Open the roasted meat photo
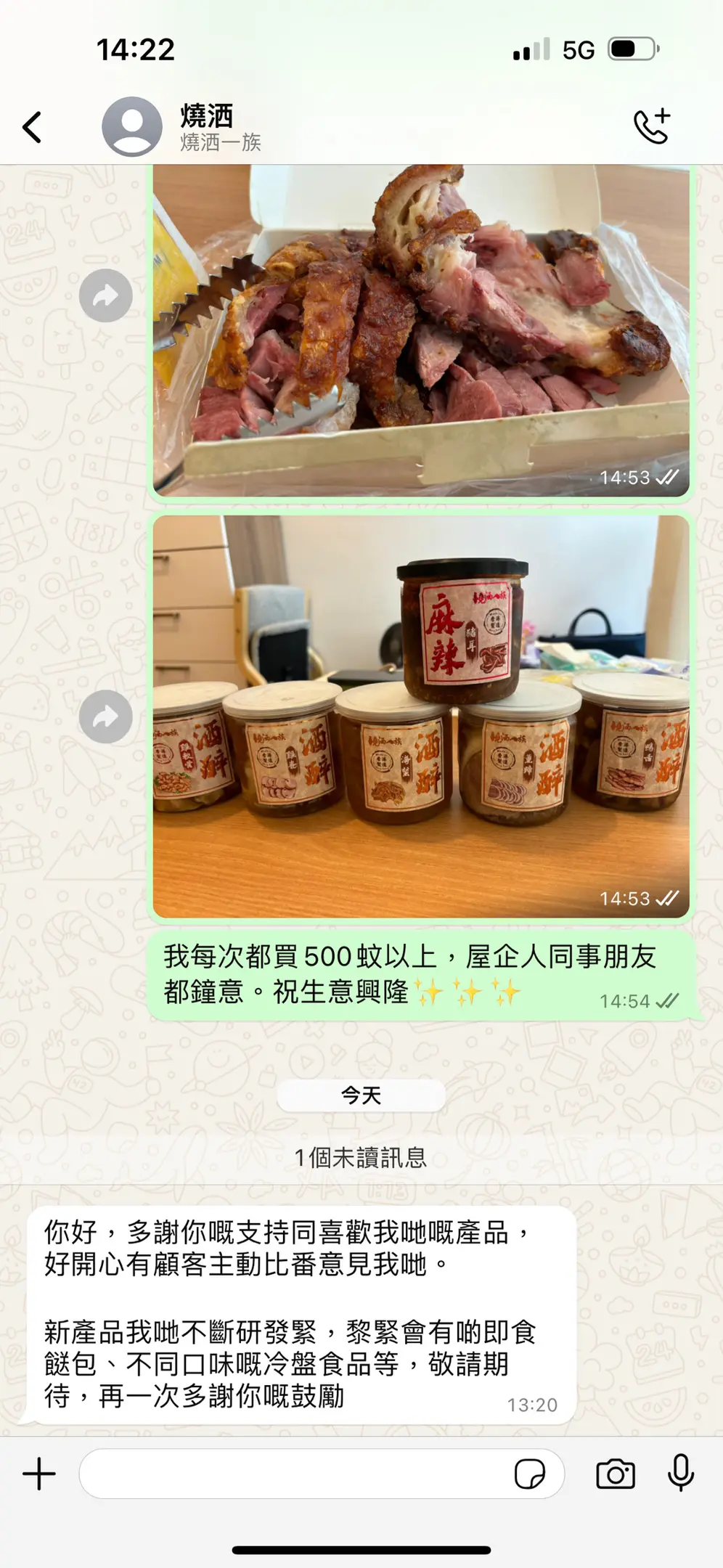The width and height of the screenshot is (723, 1568). point(421,330)
